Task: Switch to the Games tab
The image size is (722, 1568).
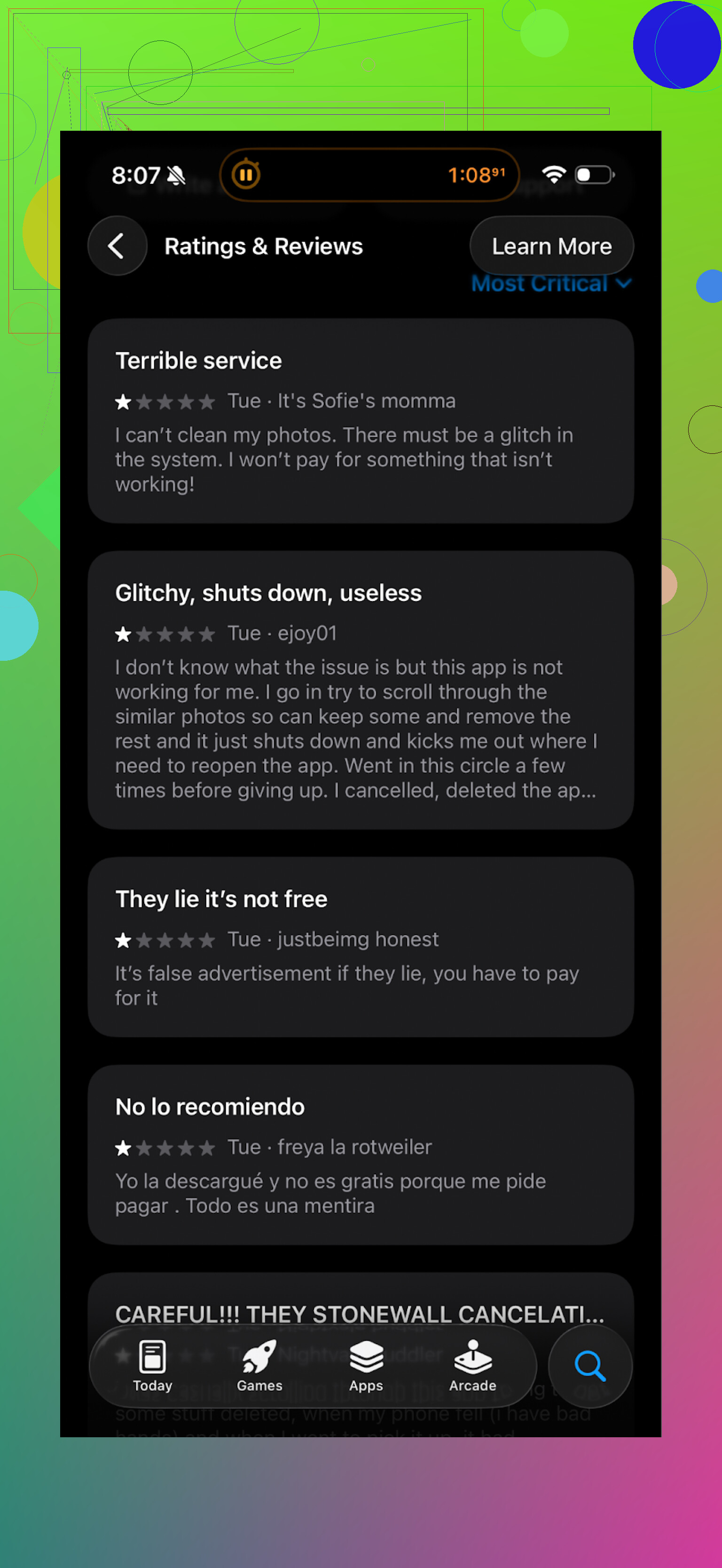Action: click(259, 1366)
